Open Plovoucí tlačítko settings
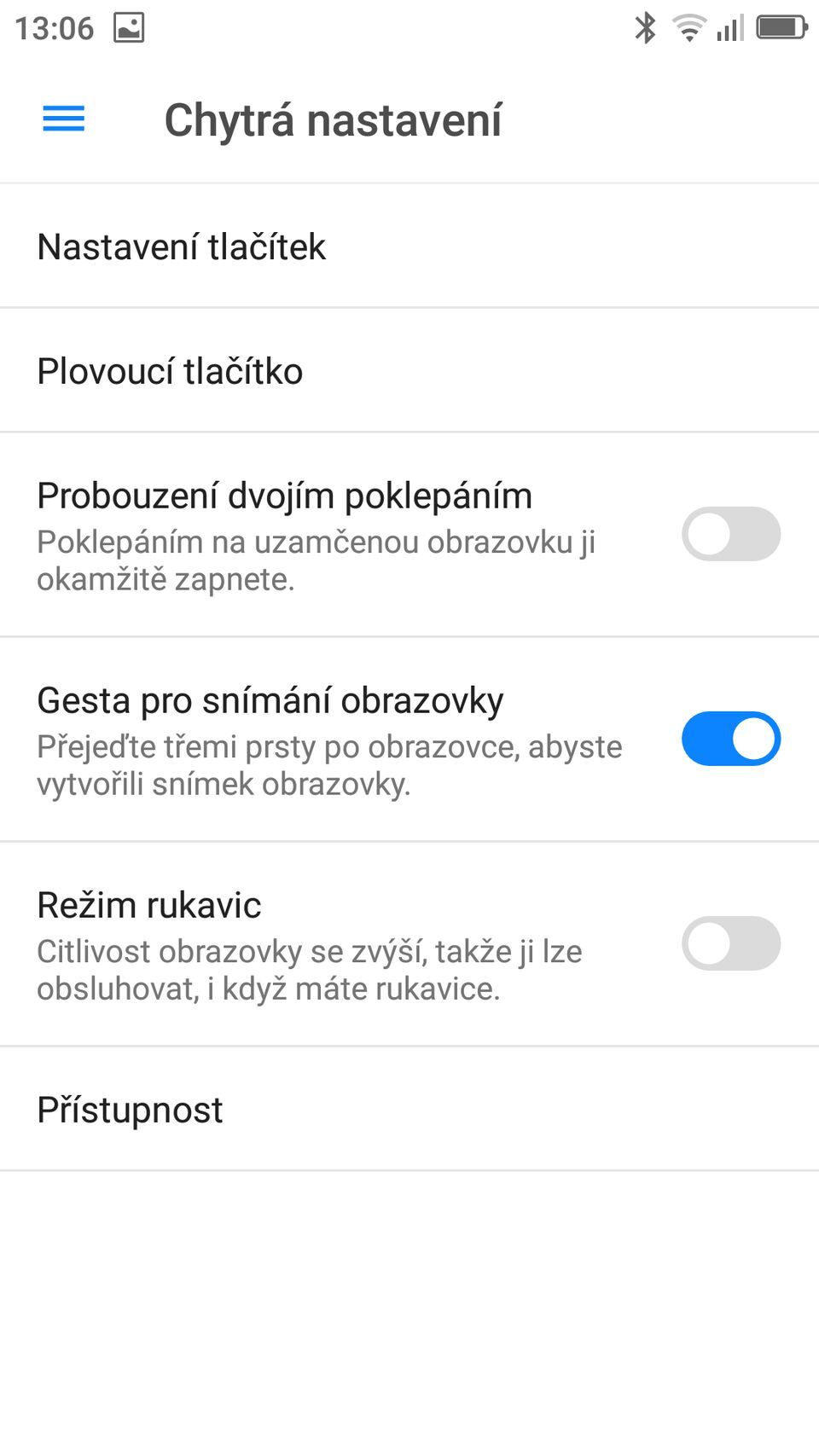The width and height of the screenshot is (819, 1456). click(171, 371)
